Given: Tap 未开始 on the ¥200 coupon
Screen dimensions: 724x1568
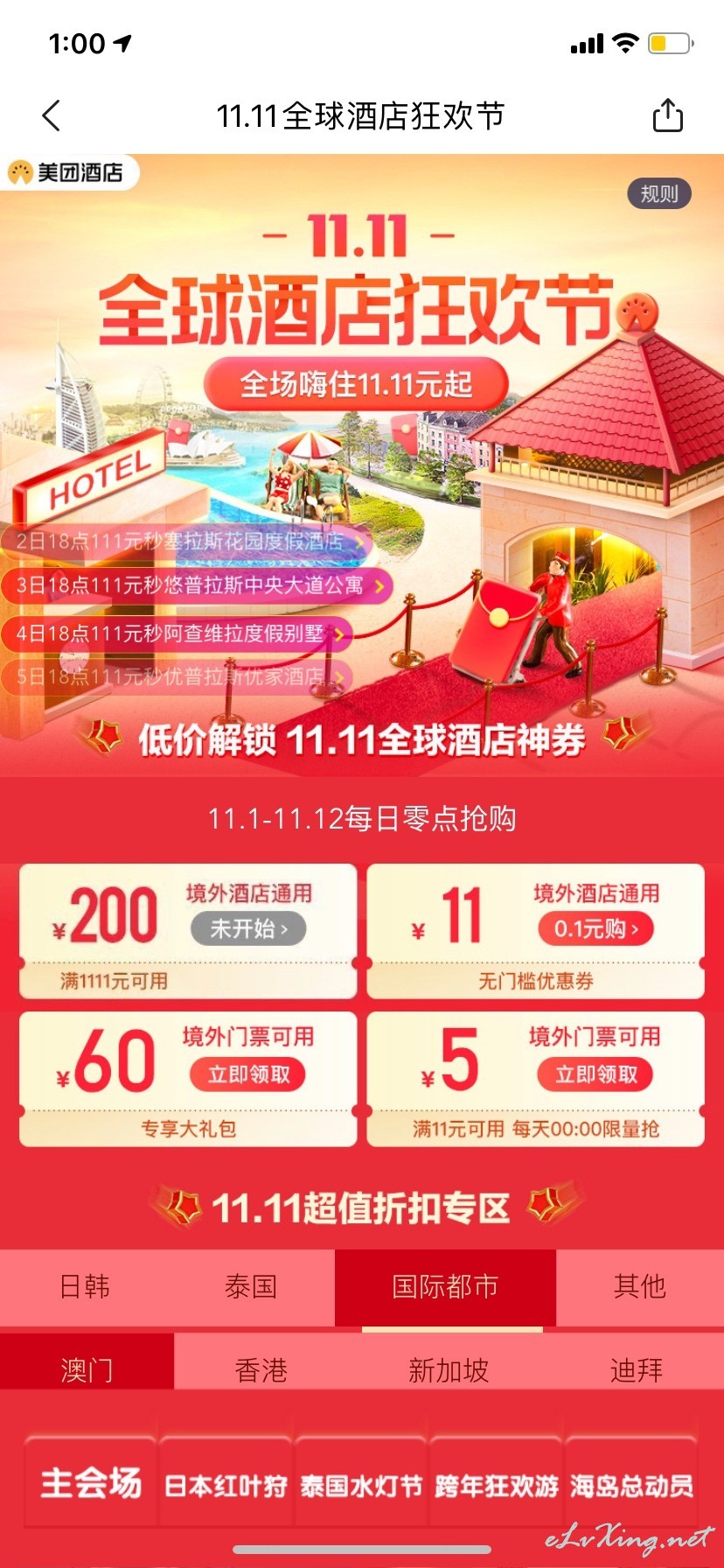Looking at the screenshot, I should click(248, 928).
